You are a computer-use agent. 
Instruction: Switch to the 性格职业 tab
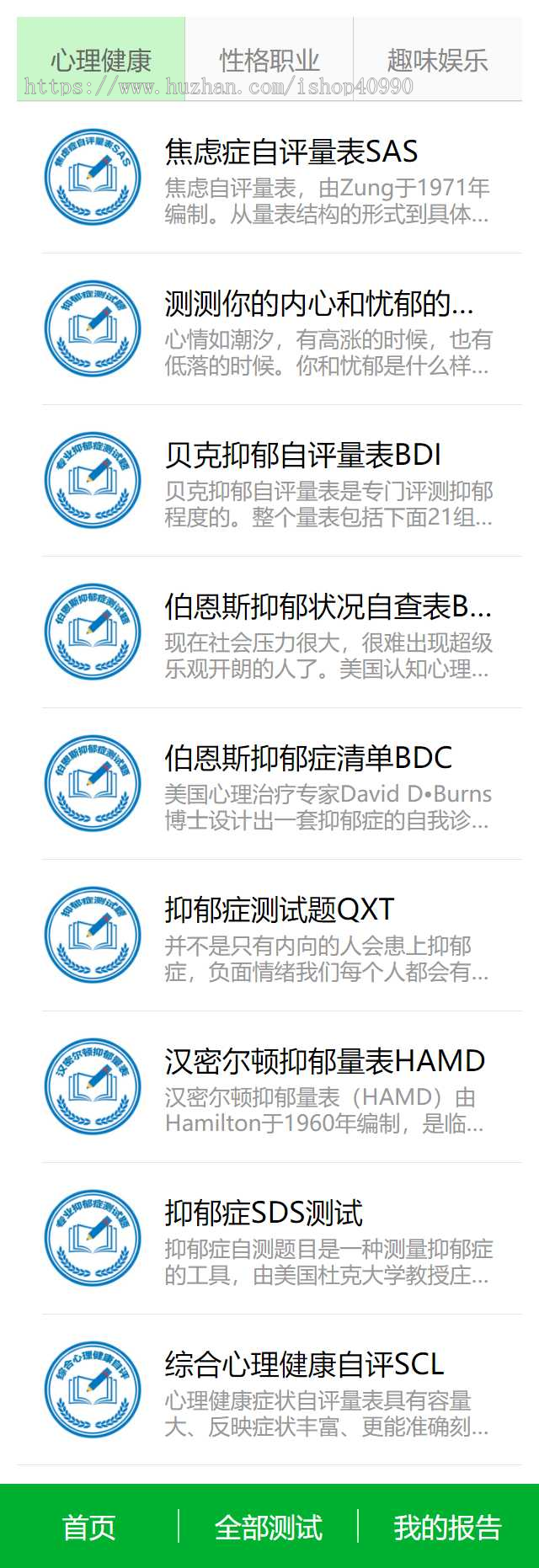(269, 60)
